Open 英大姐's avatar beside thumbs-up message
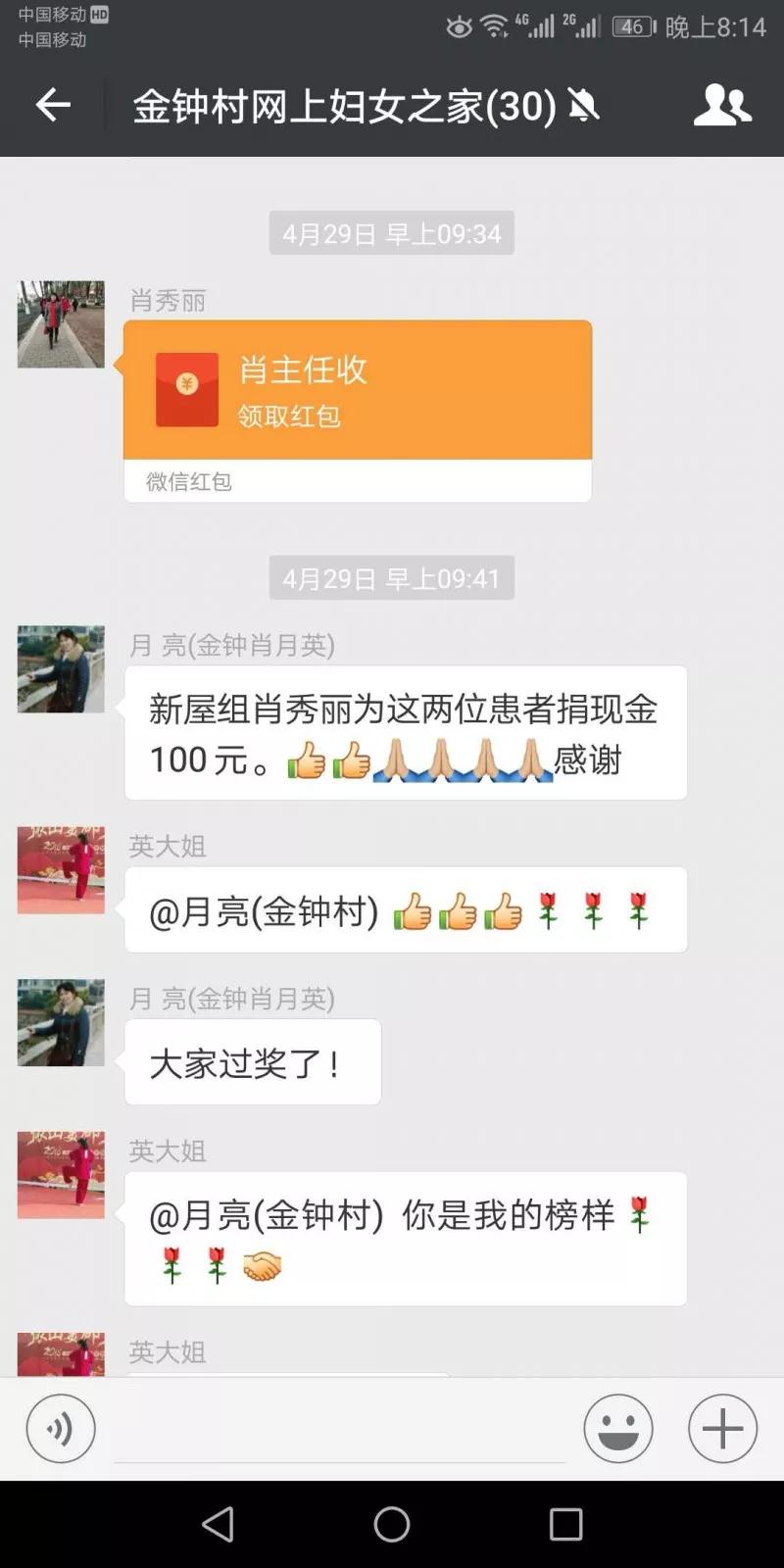This screenshot has height=1568, width=784. [61, 870]
